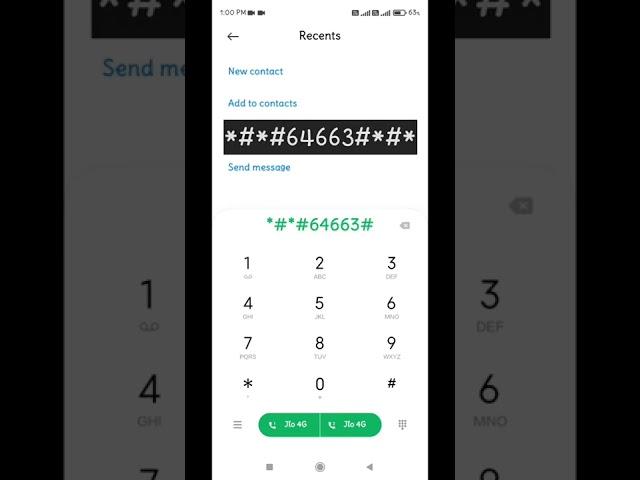This screenshot has height=480, width=640.
Task: Tap New contact option
Action: 255,71
